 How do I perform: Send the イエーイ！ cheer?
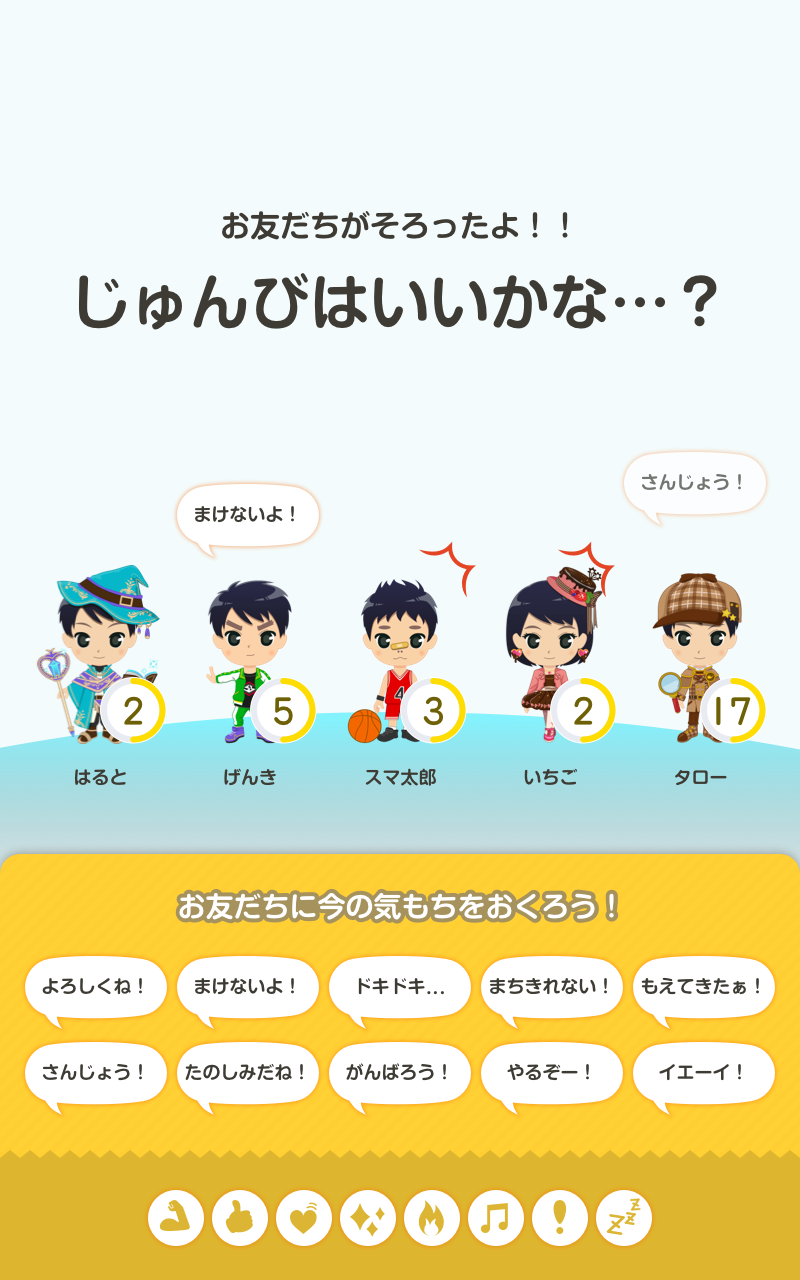click(x=703, y=1073)
